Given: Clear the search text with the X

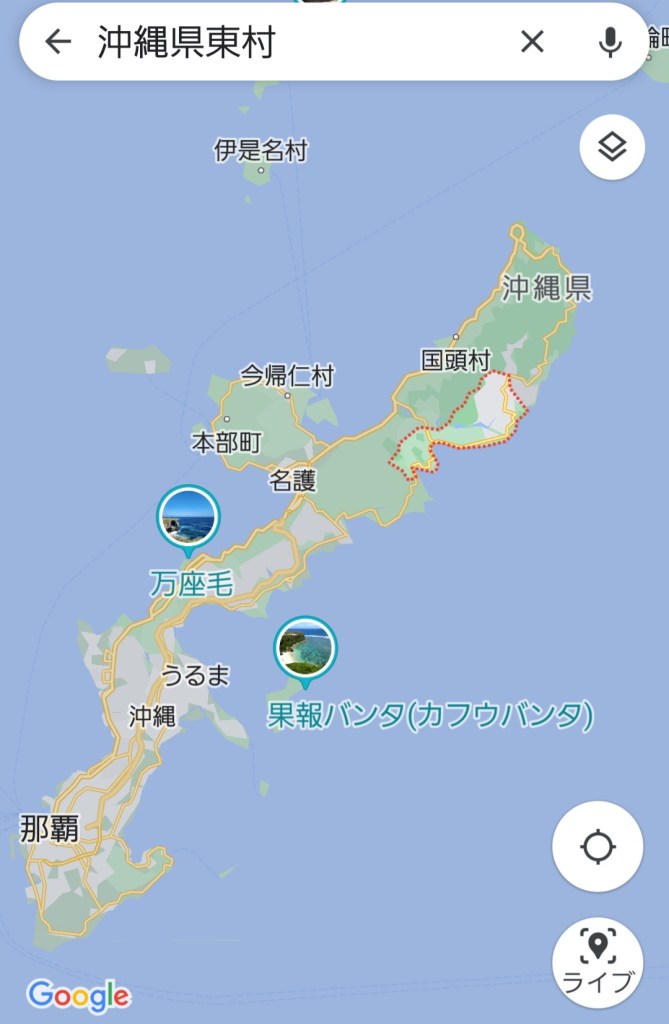Looking at the screenshot, I should [532, 42].
